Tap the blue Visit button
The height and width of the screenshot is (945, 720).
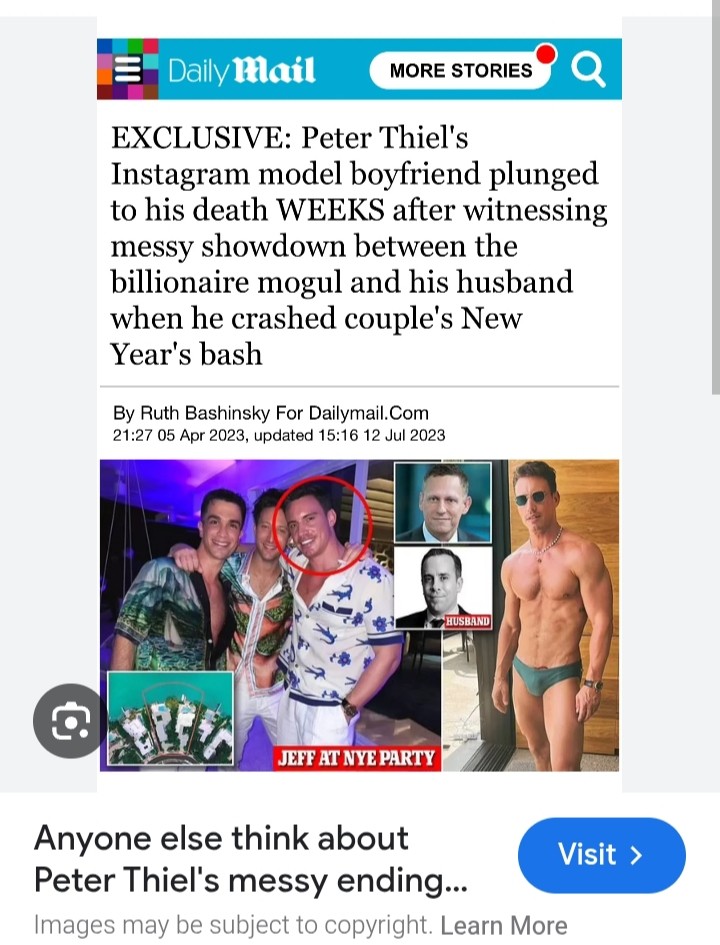pyautogui.click(x=601, y=855)
